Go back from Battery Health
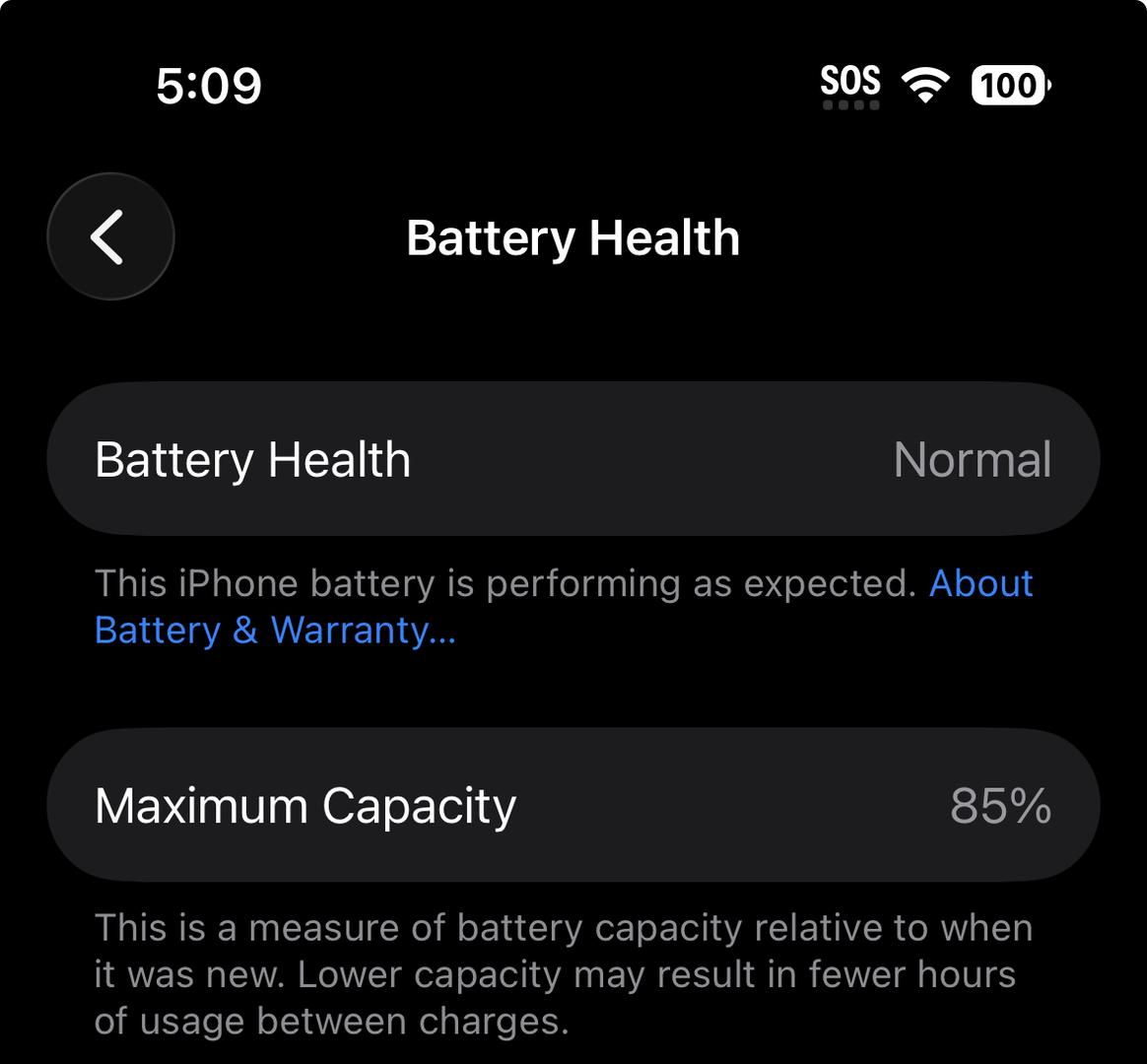Screen dimensions: 1147x1064 (110, 236)
